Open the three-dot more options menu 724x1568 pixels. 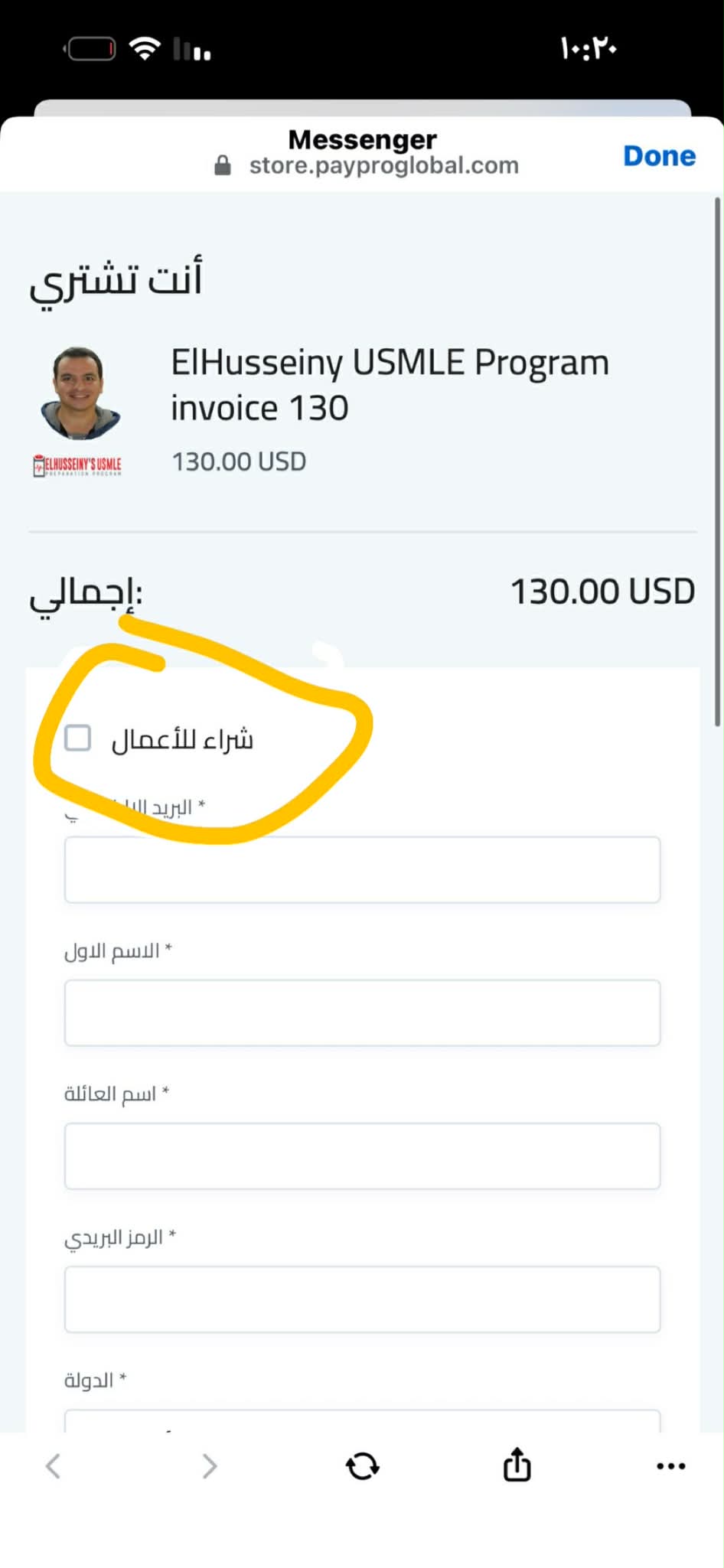pos(671,1466)
